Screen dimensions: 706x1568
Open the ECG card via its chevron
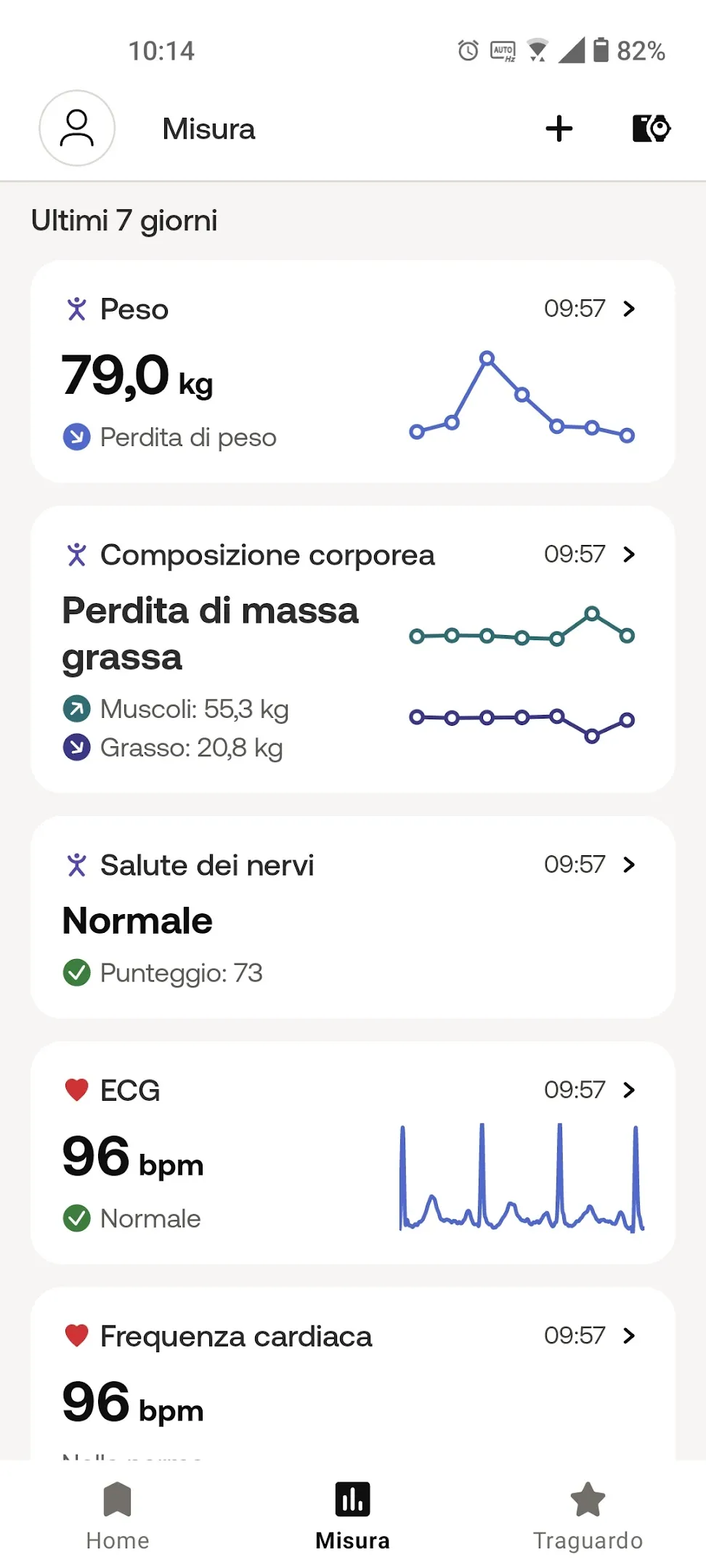click(x=629, y=1089)
